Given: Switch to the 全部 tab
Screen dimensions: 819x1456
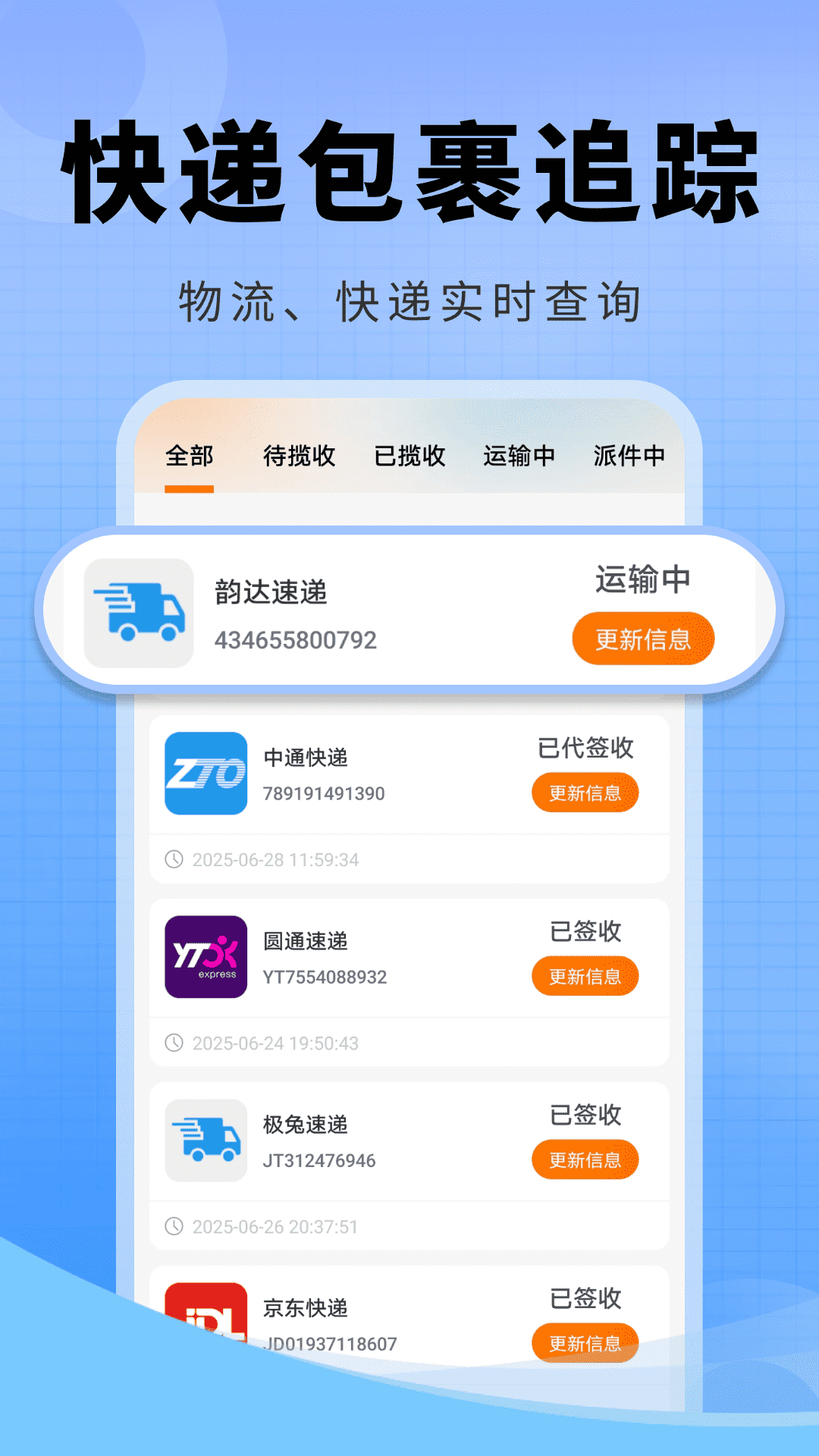Looking at the screenshot, I should click(x=189, y=456).
